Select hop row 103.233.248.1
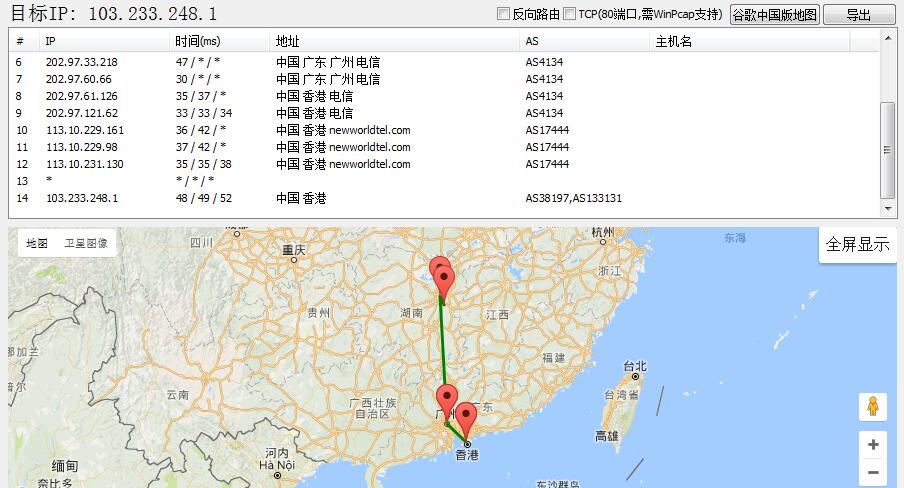Screen dimensions: 904x488 click(x=82, y=198)
